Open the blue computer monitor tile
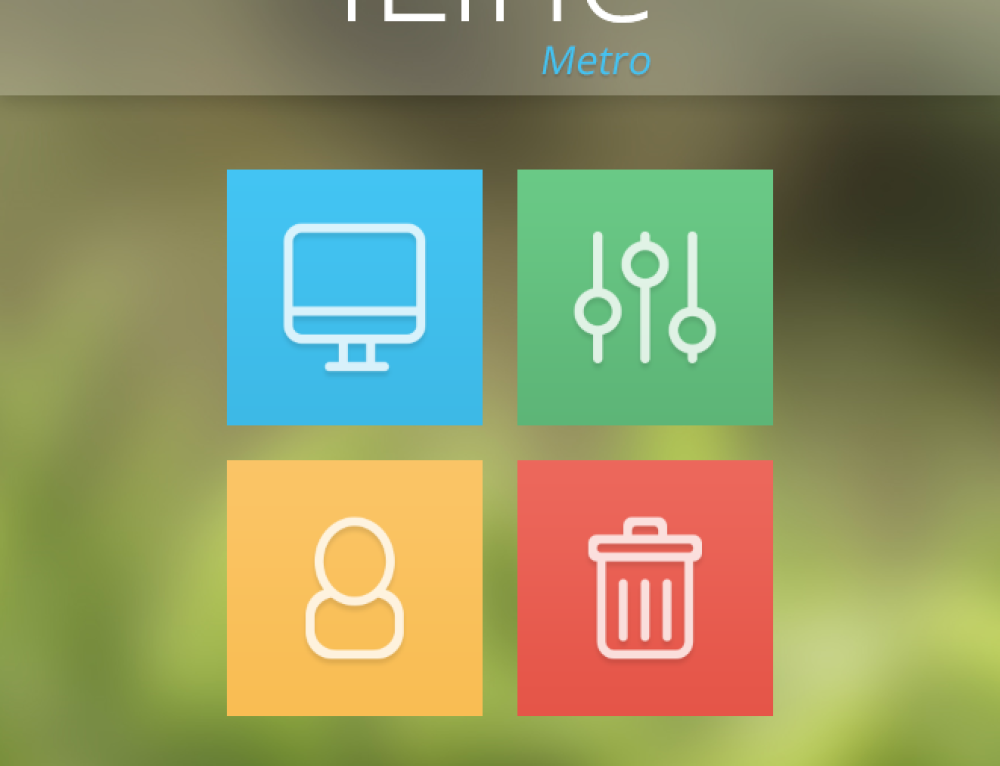This screenshot has height=766, width=1000. click(x=354, y=297)
